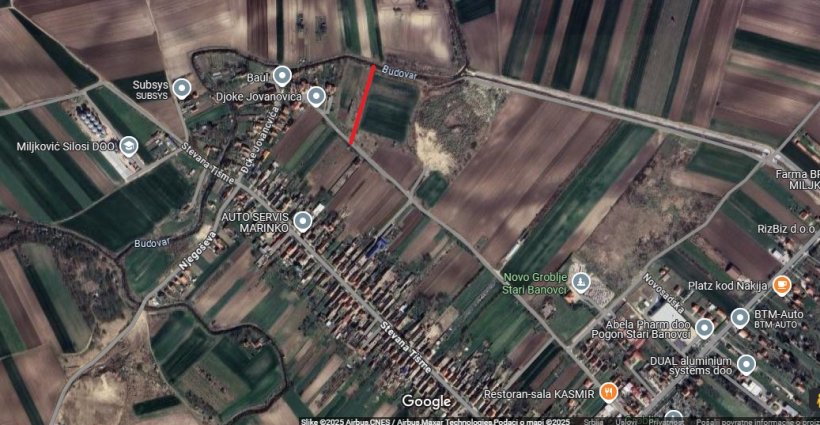Viewport: 820px width, 425px height.
Task: Open the Uslovi terms link
Action: [x=627, y=421]
